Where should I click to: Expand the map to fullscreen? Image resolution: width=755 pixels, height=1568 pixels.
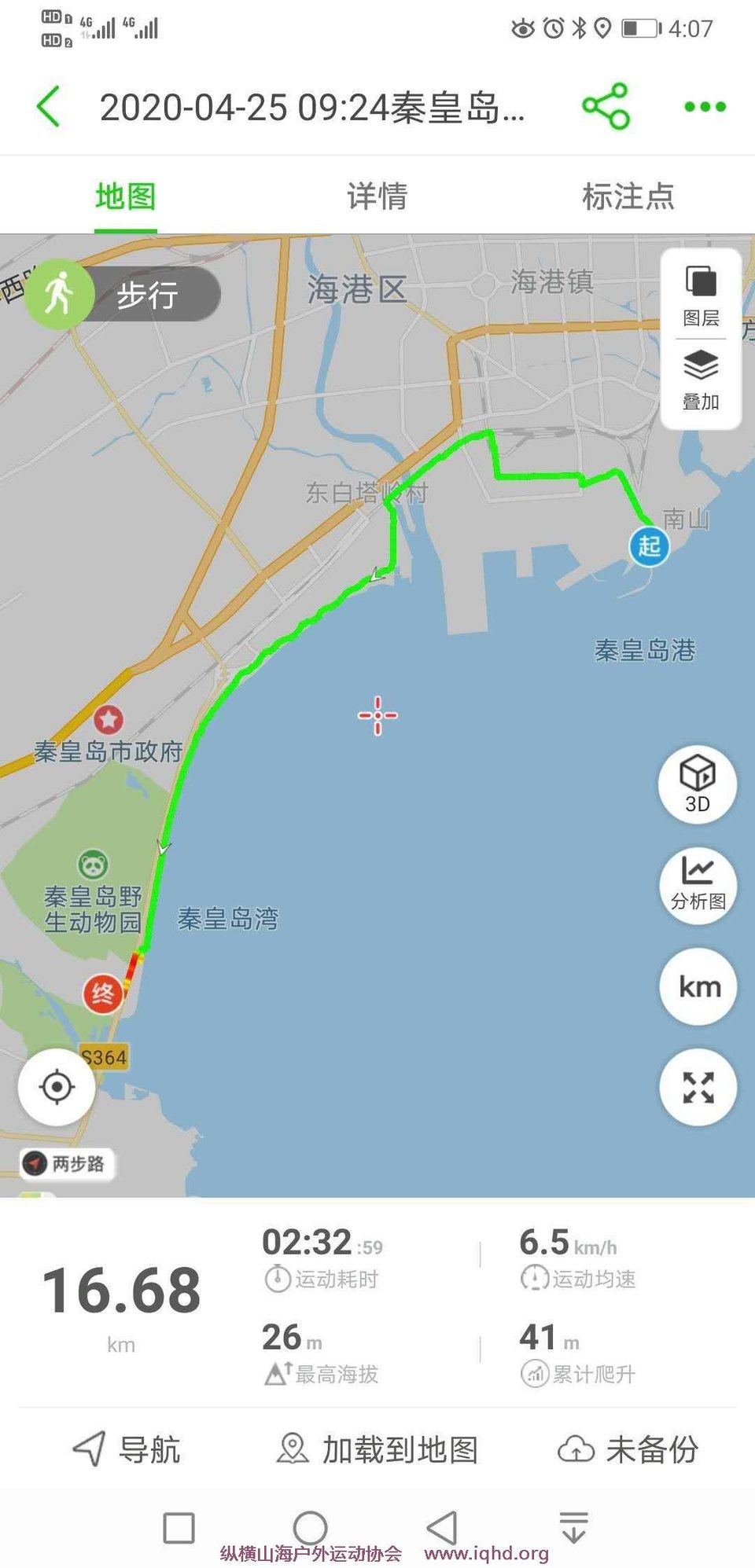click(698, 1087)
